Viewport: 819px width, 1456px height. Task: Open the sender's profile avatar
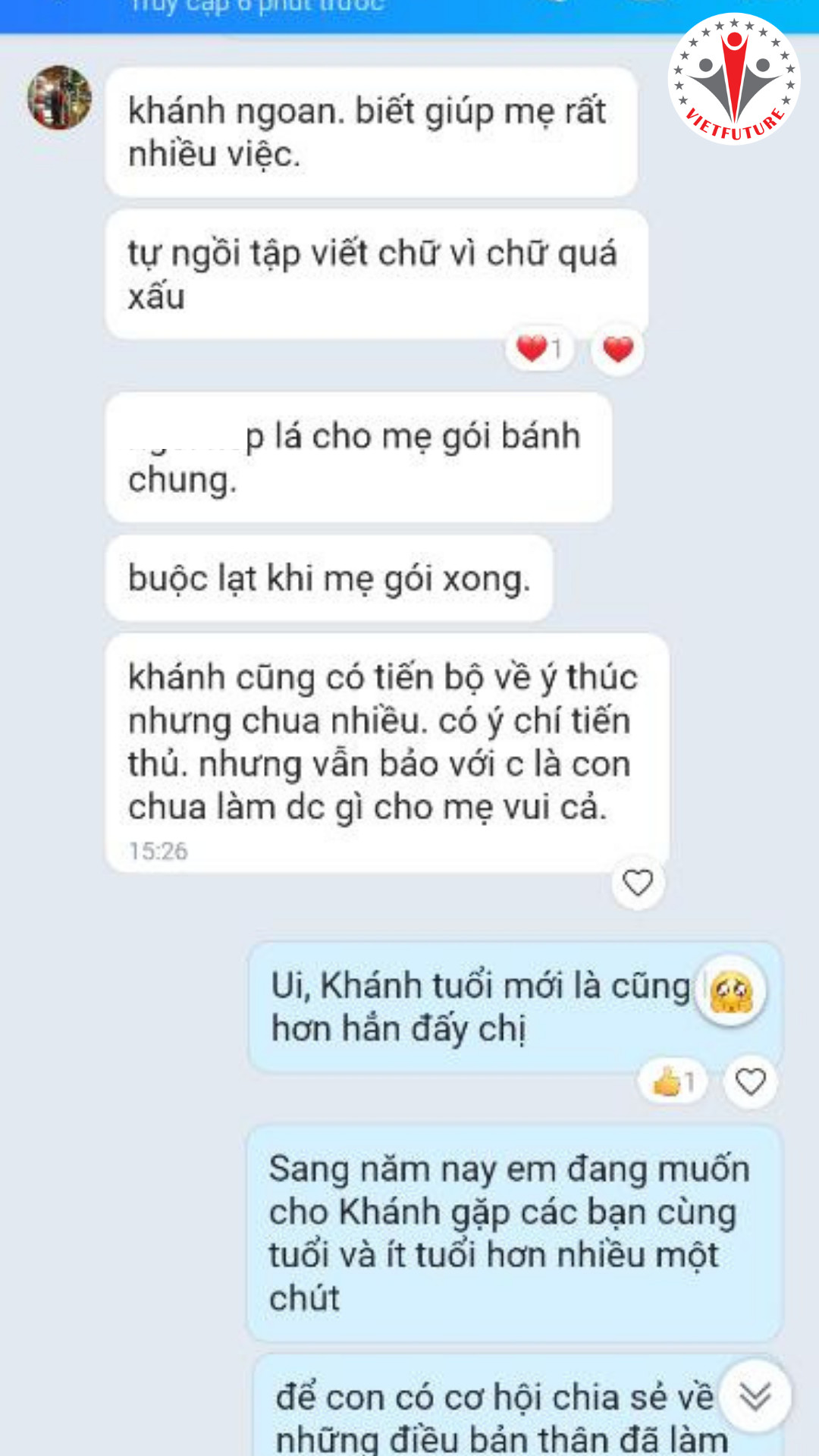point(59,98)
